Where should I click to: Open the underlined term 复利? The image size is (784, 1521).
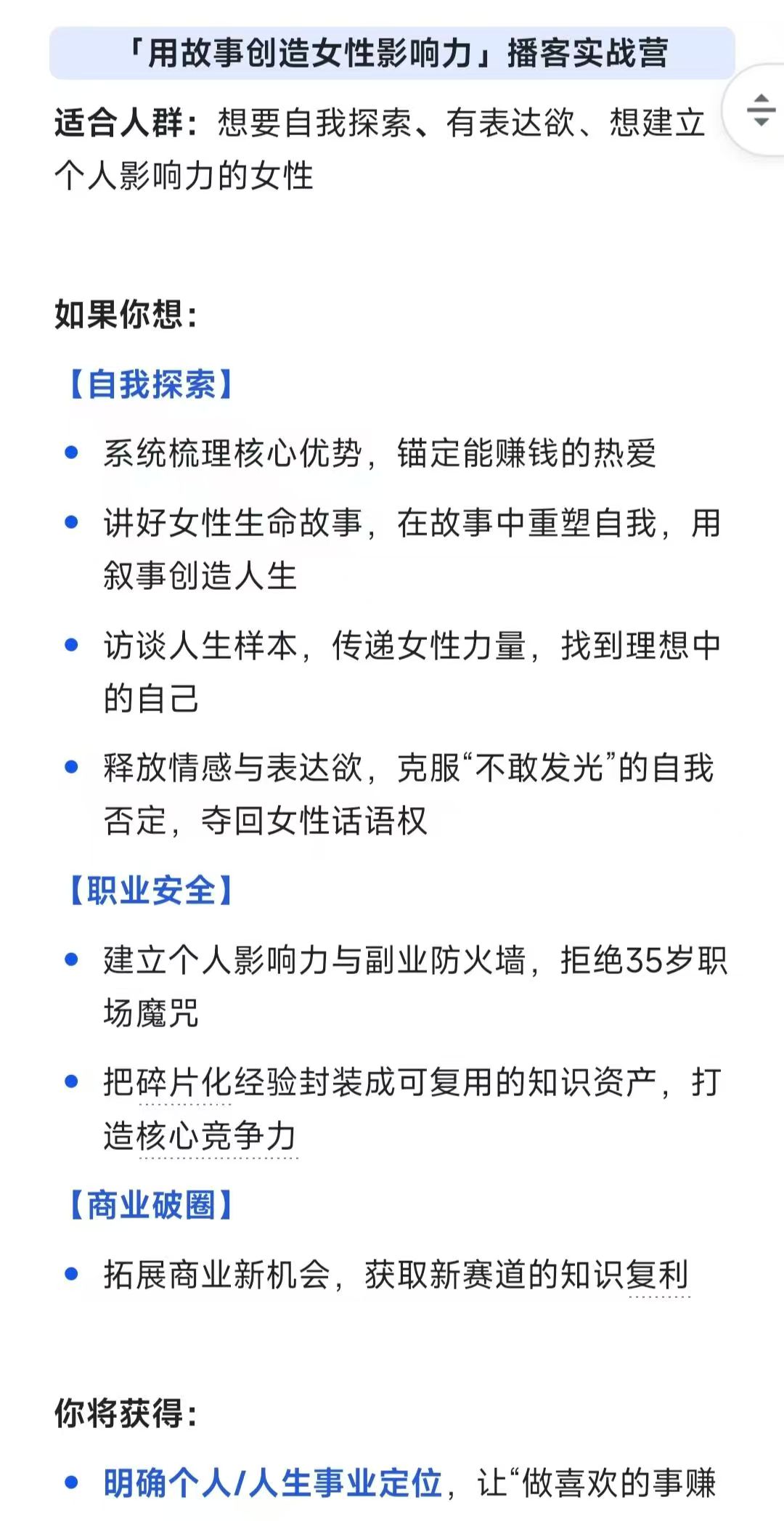click(658, 1275)
